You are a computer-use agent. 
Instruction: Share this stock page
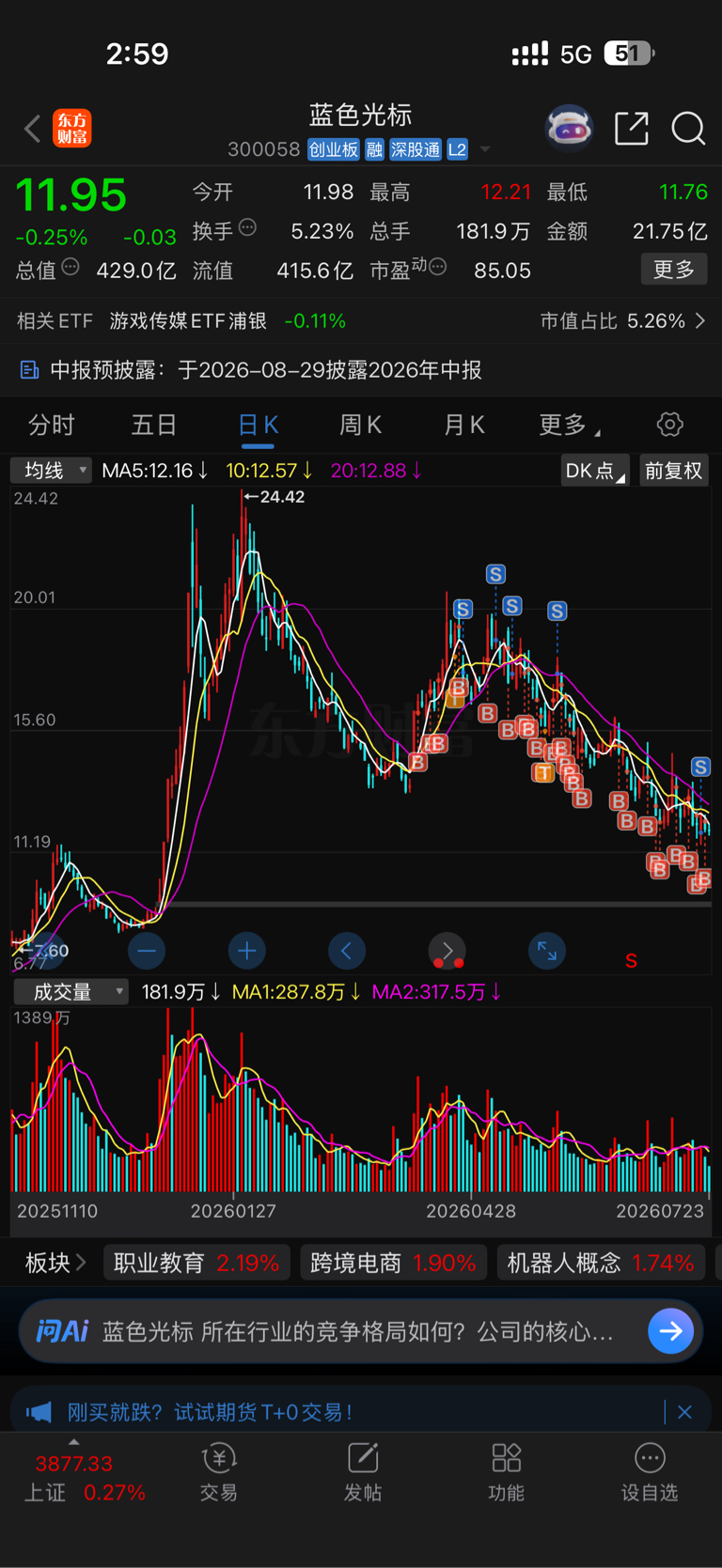pyautogui.click(x=632, y=129)
